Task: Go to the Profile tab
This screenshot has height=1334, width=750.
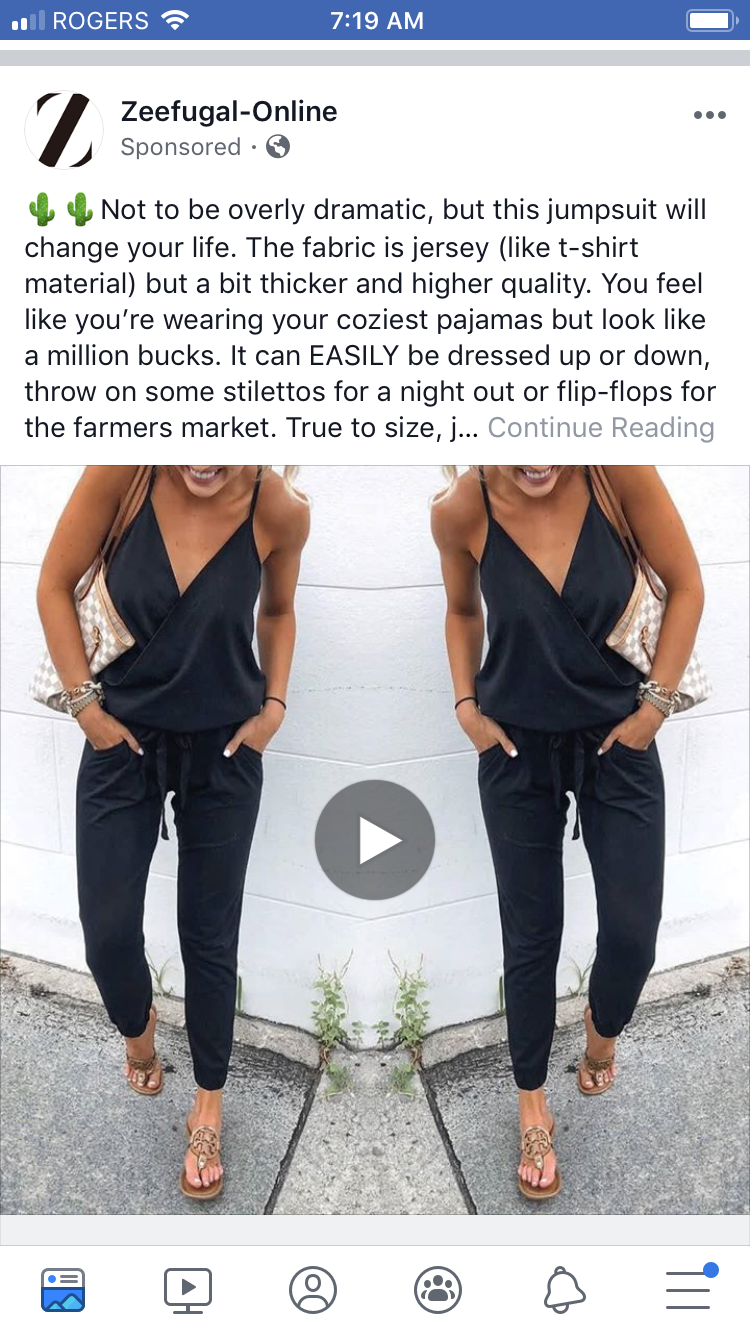Action: (313, 1290)
